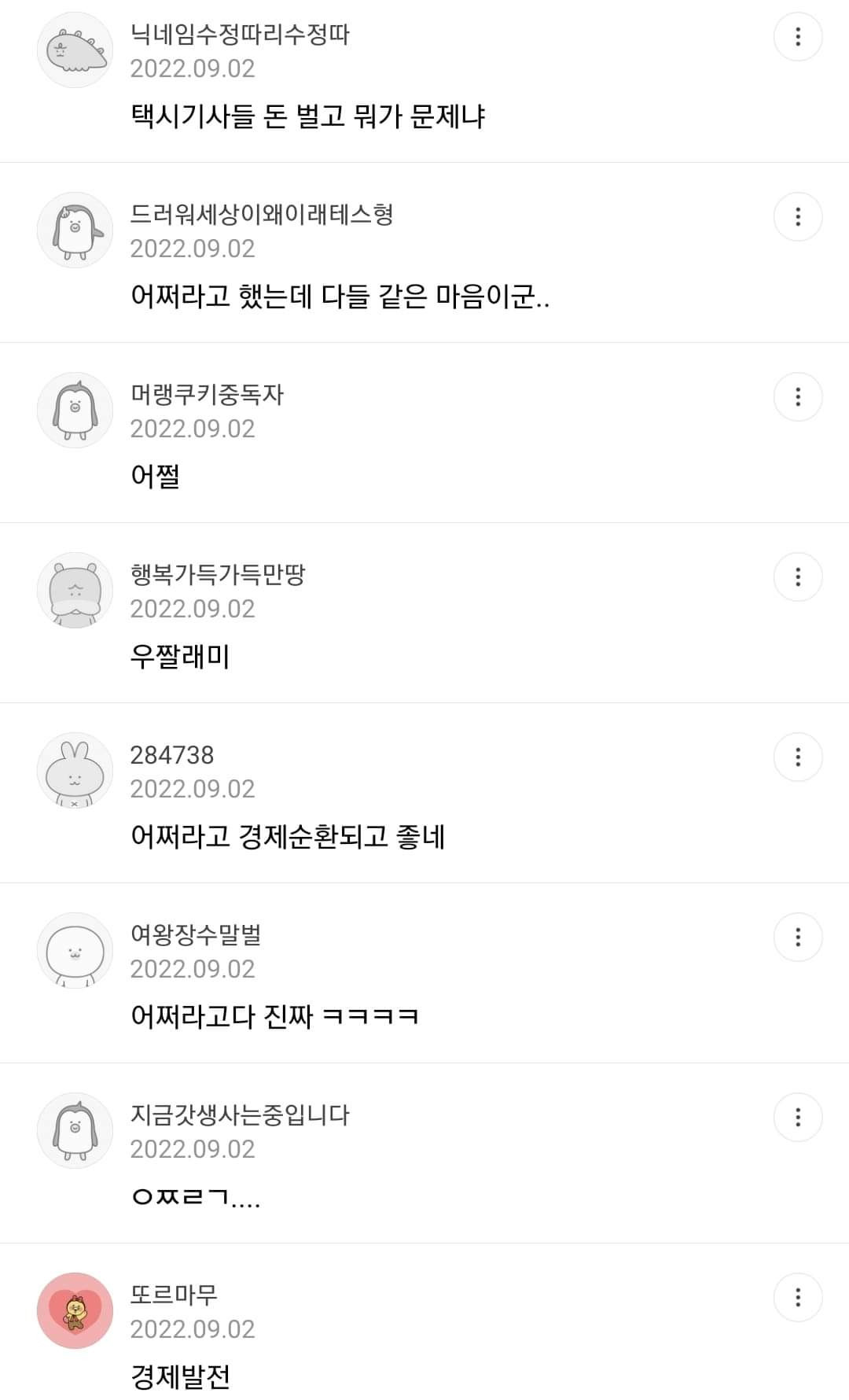
Task: Tap the overflow menu on 지금갓생사는중입니다's comment
Action: (x=798, y=1118)
